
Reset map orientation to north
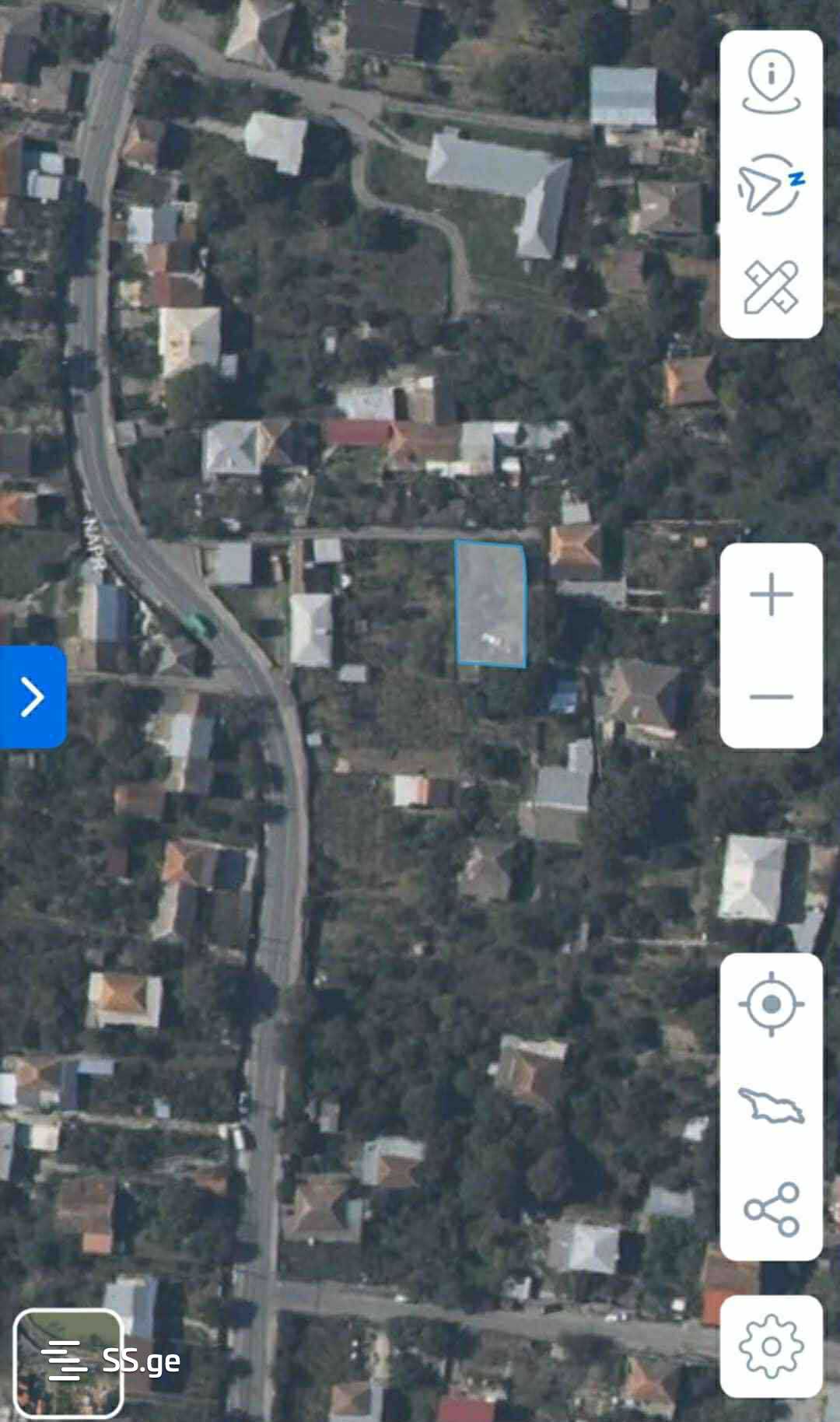pos(769,184)
